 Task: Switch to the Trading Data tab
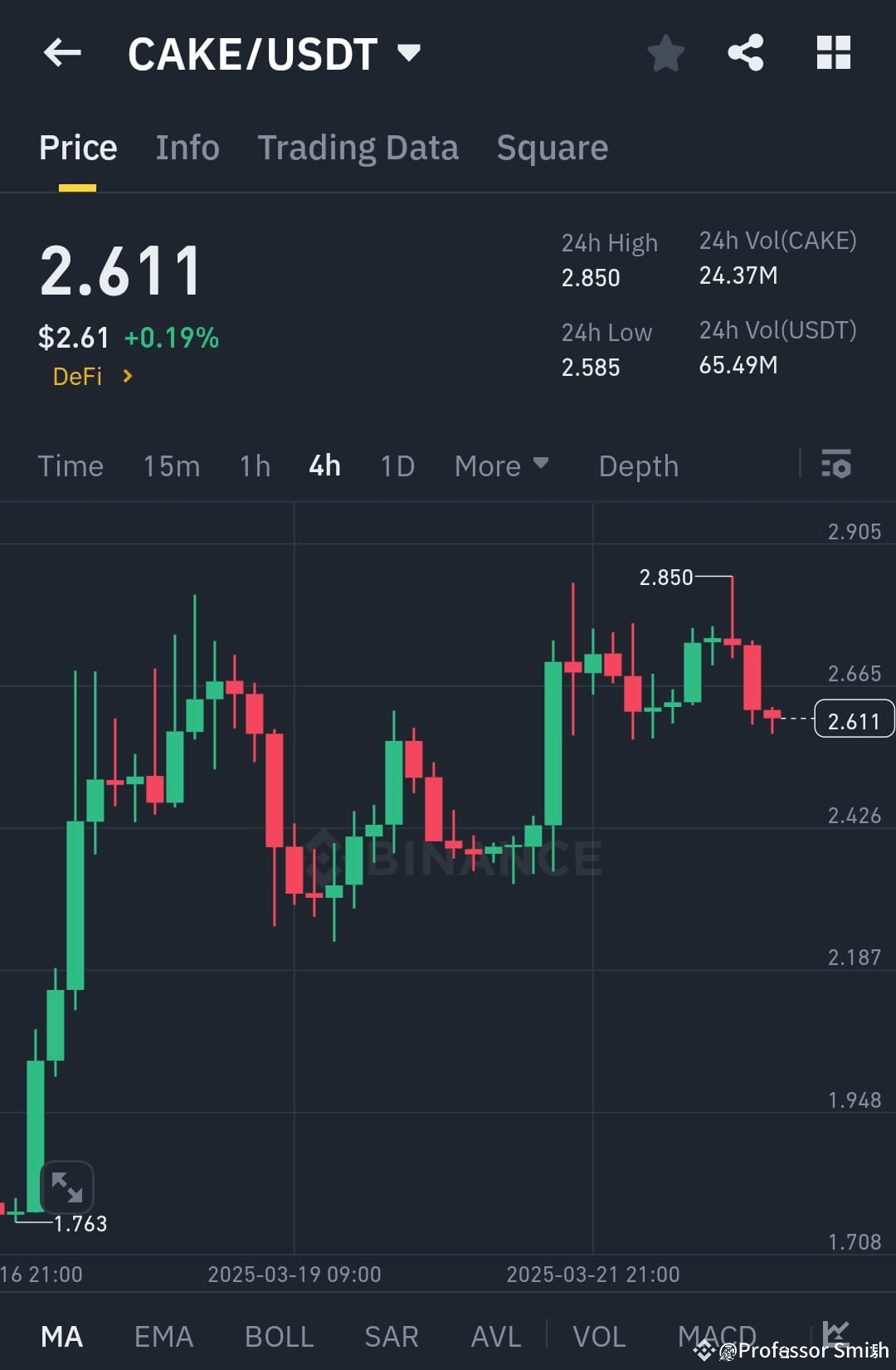[358, 147]
